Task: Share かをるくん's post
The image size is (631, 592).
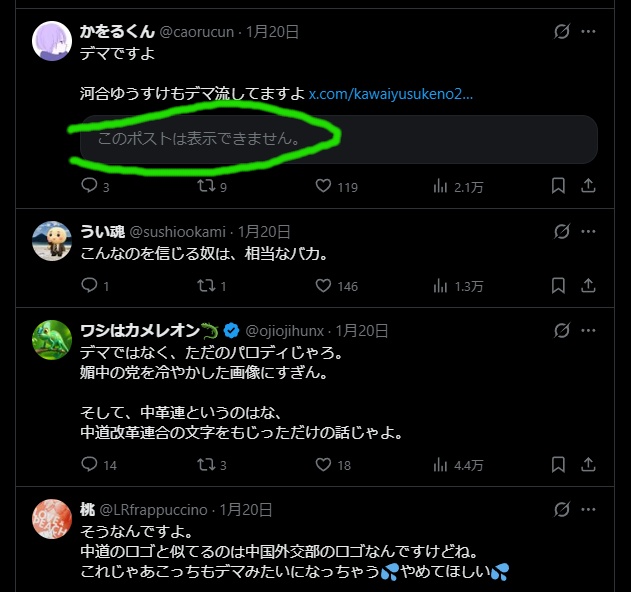Action: click(589, 186)
